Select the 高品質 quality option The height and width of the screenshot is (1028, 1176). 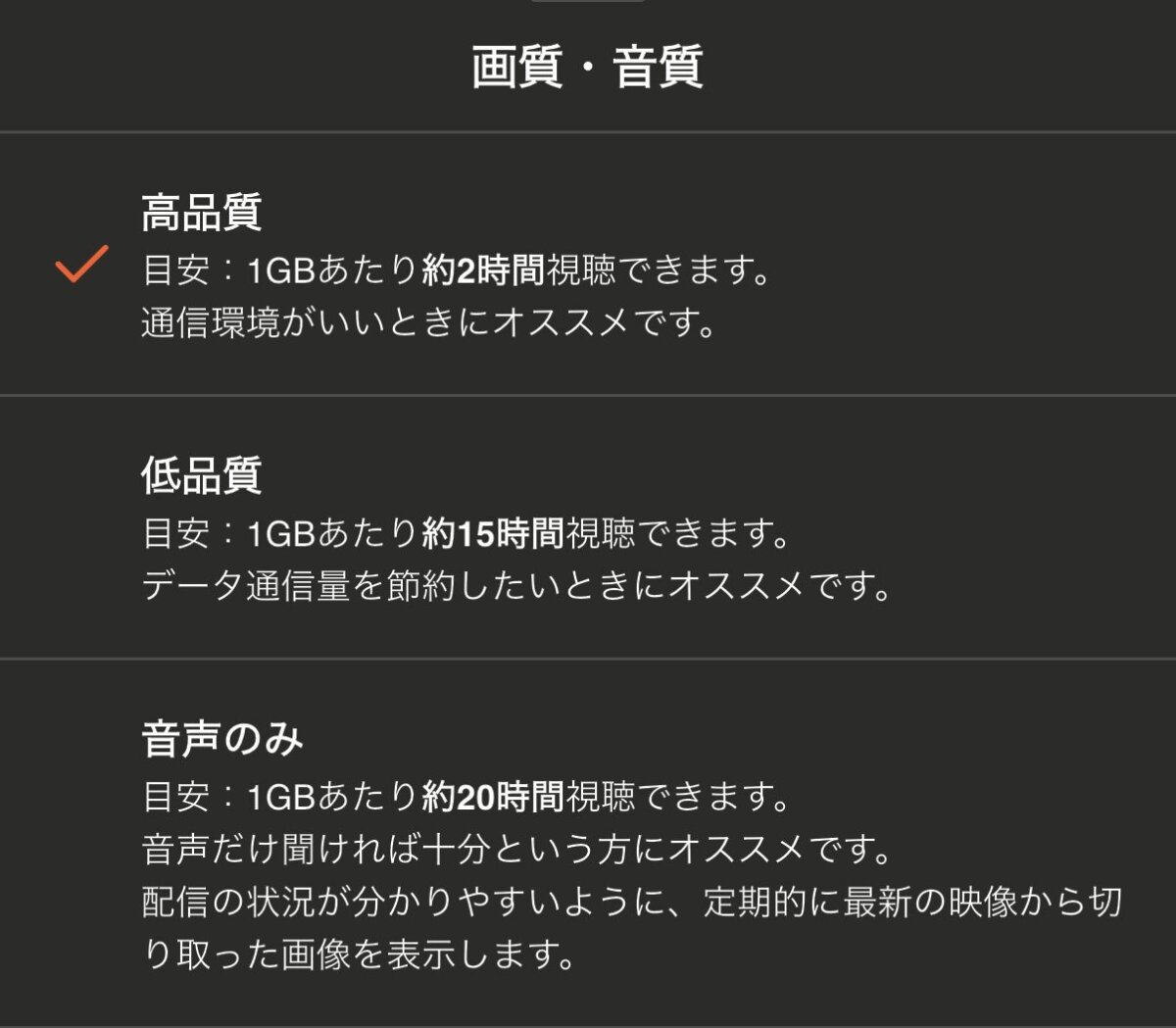201,214
